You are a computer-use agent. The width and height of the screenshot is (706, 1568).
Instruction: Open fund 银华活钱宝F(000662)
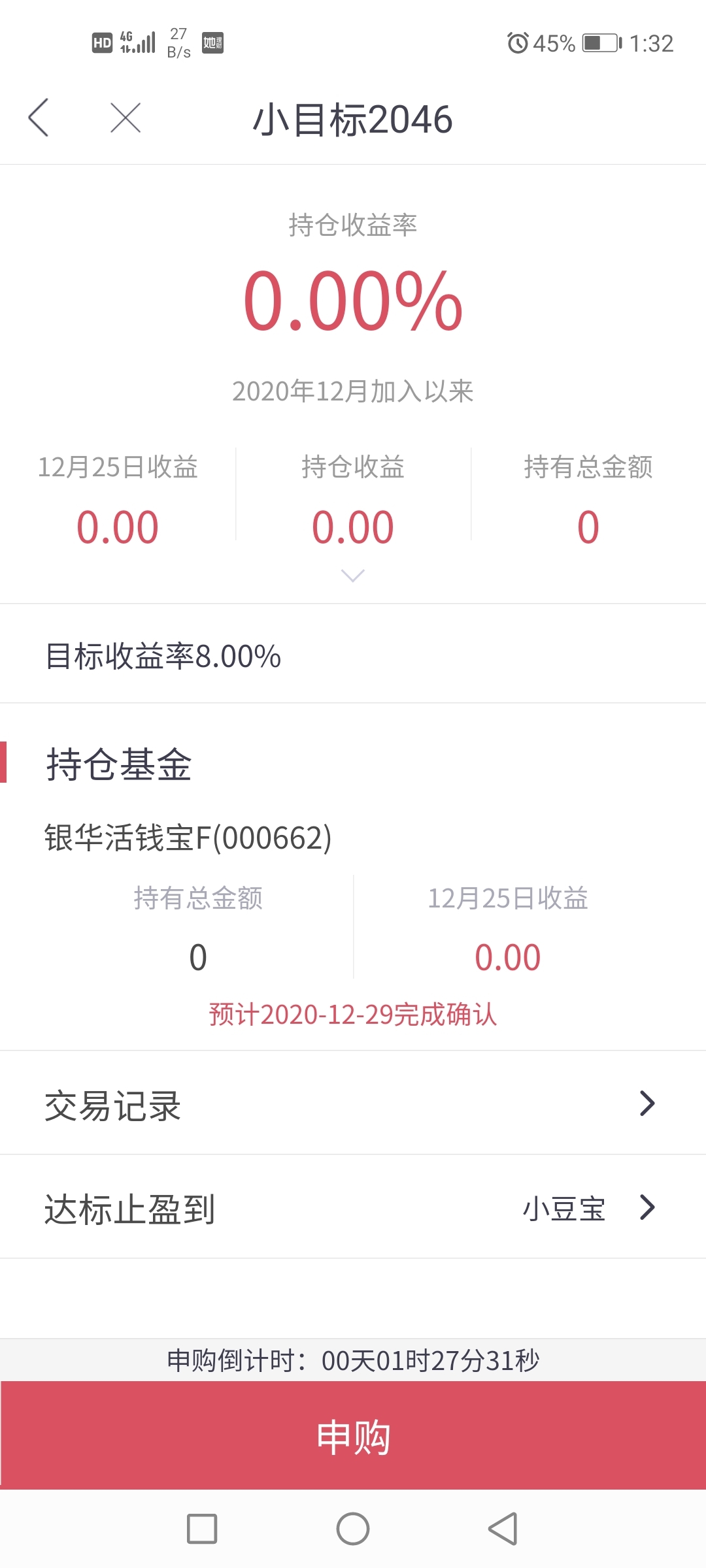click(188, 838)
